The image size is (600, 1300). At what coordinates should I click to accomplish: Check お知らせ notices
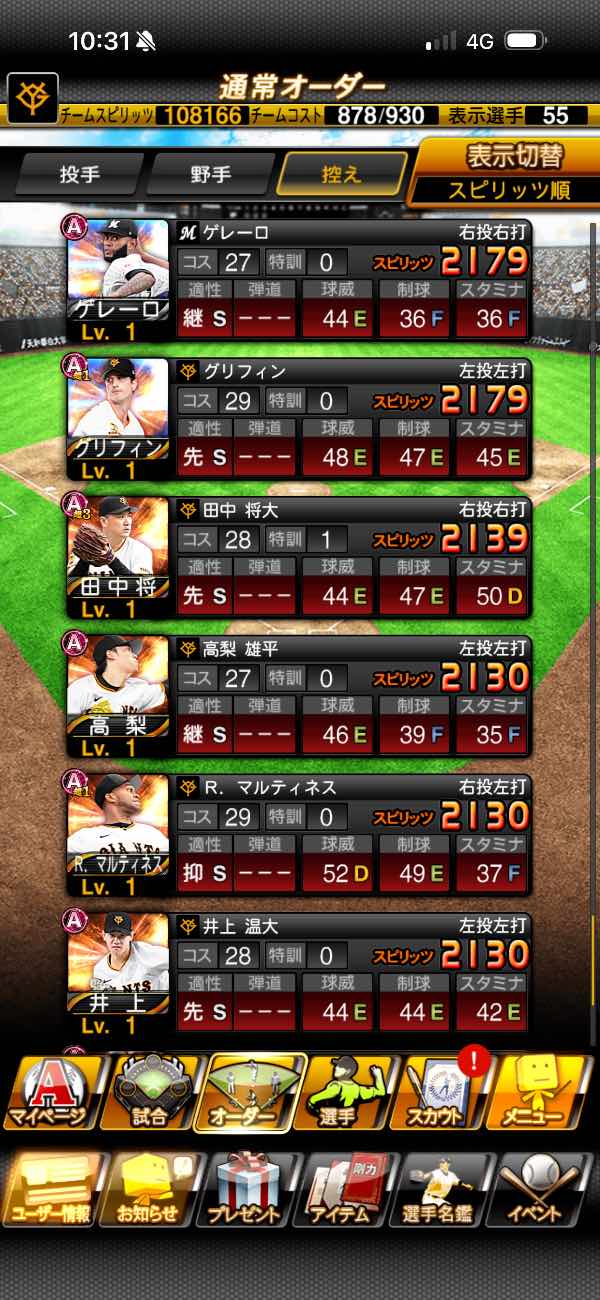click(149, 1190)
